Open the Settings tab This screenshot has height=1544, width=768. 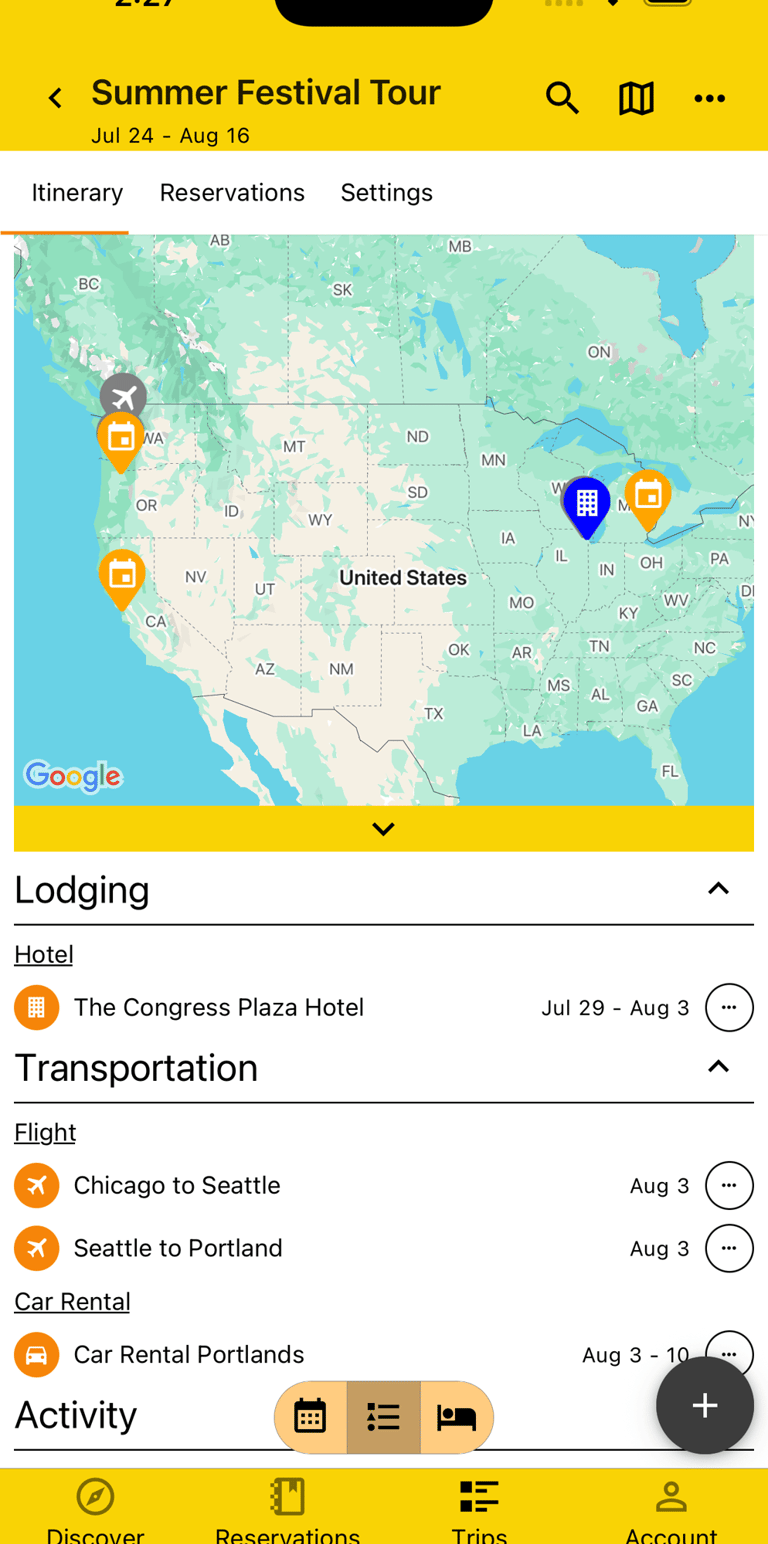click(x=387, y=192)
